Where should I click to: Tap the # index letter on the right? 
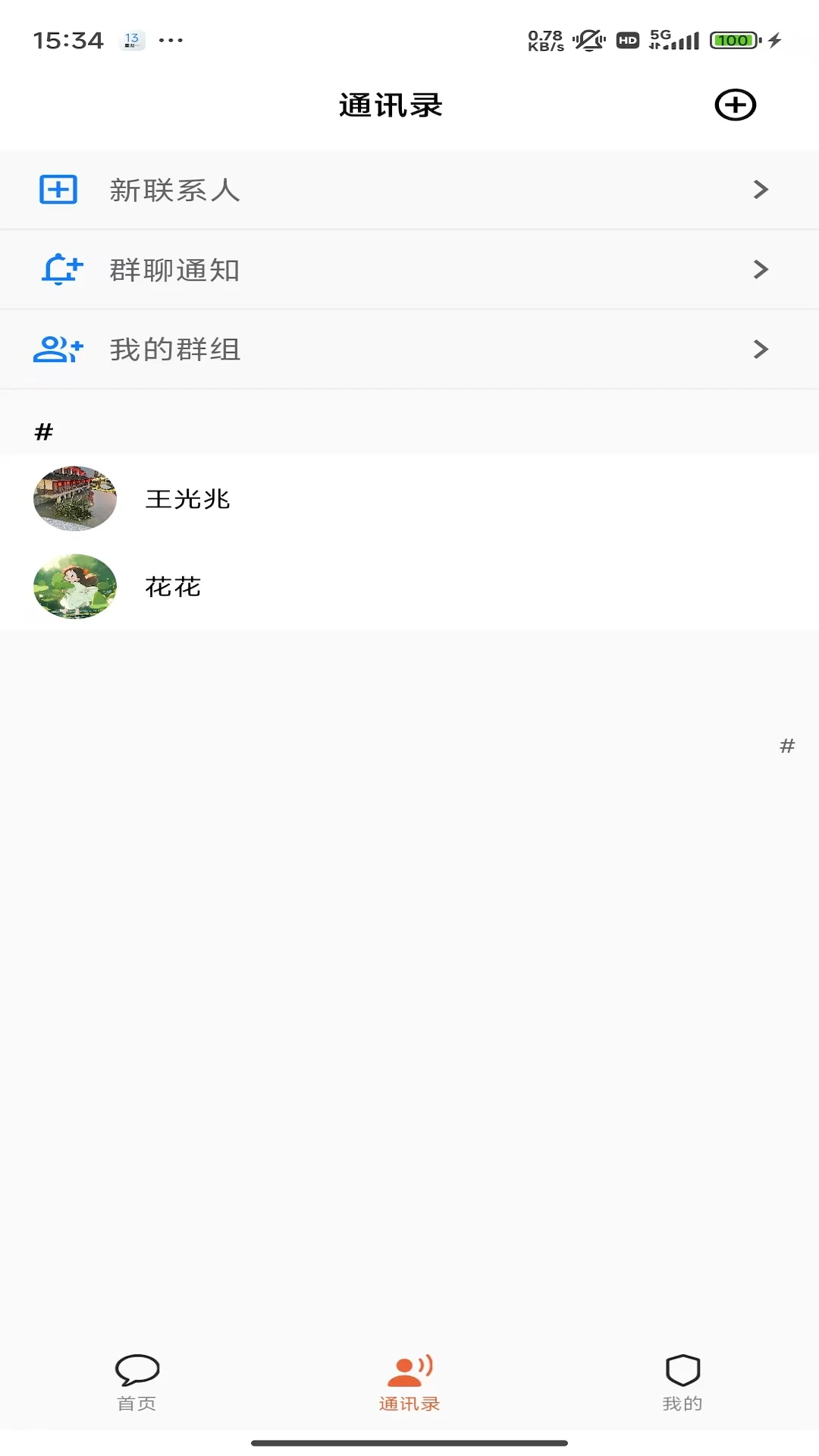point(787,746)
